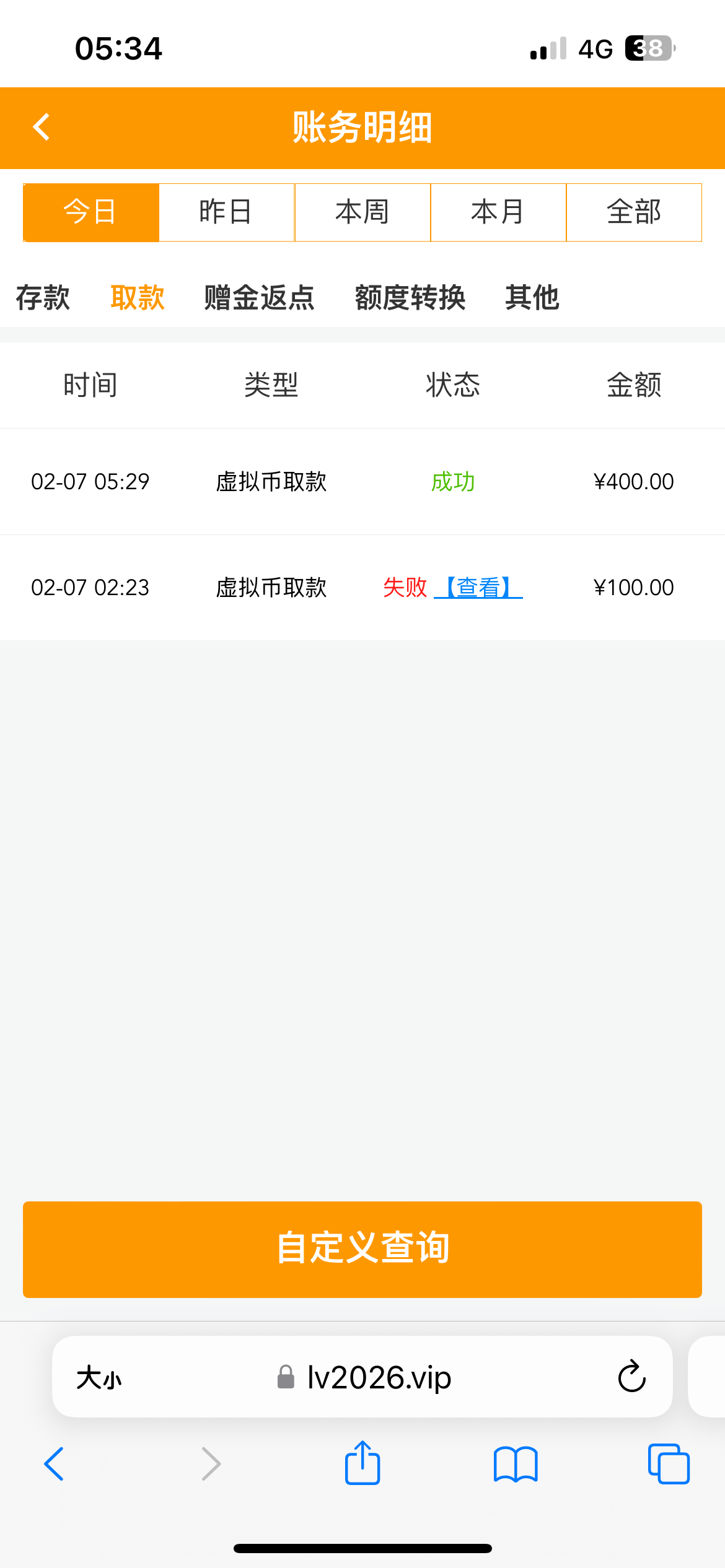Image resolution: width=725 pixels, height=1568 pixels.
Task: Switch to the 昨日 filter
Action: point(227,212)
